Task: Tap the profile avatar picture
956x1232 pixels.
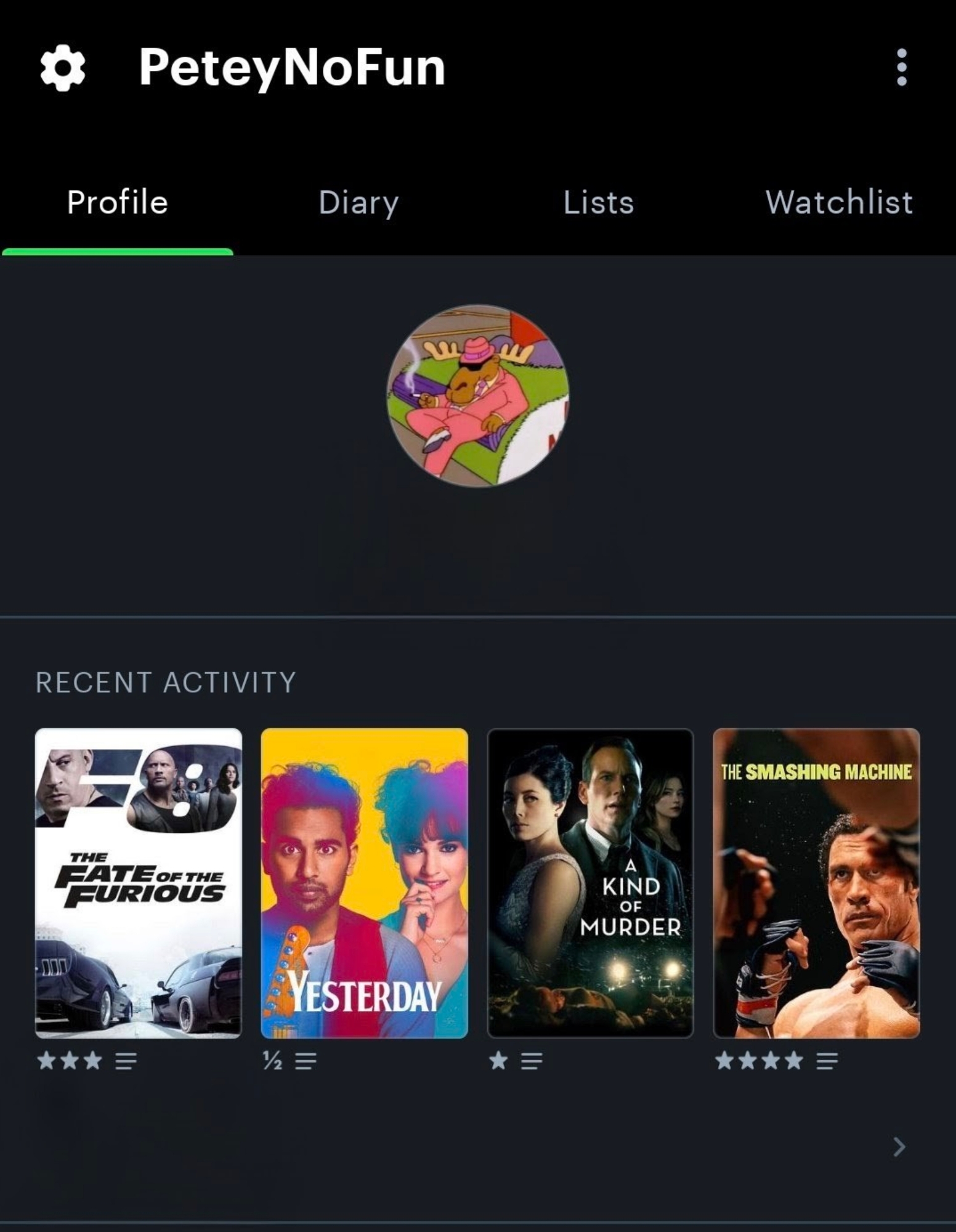Action: click(x=478, y=395)
